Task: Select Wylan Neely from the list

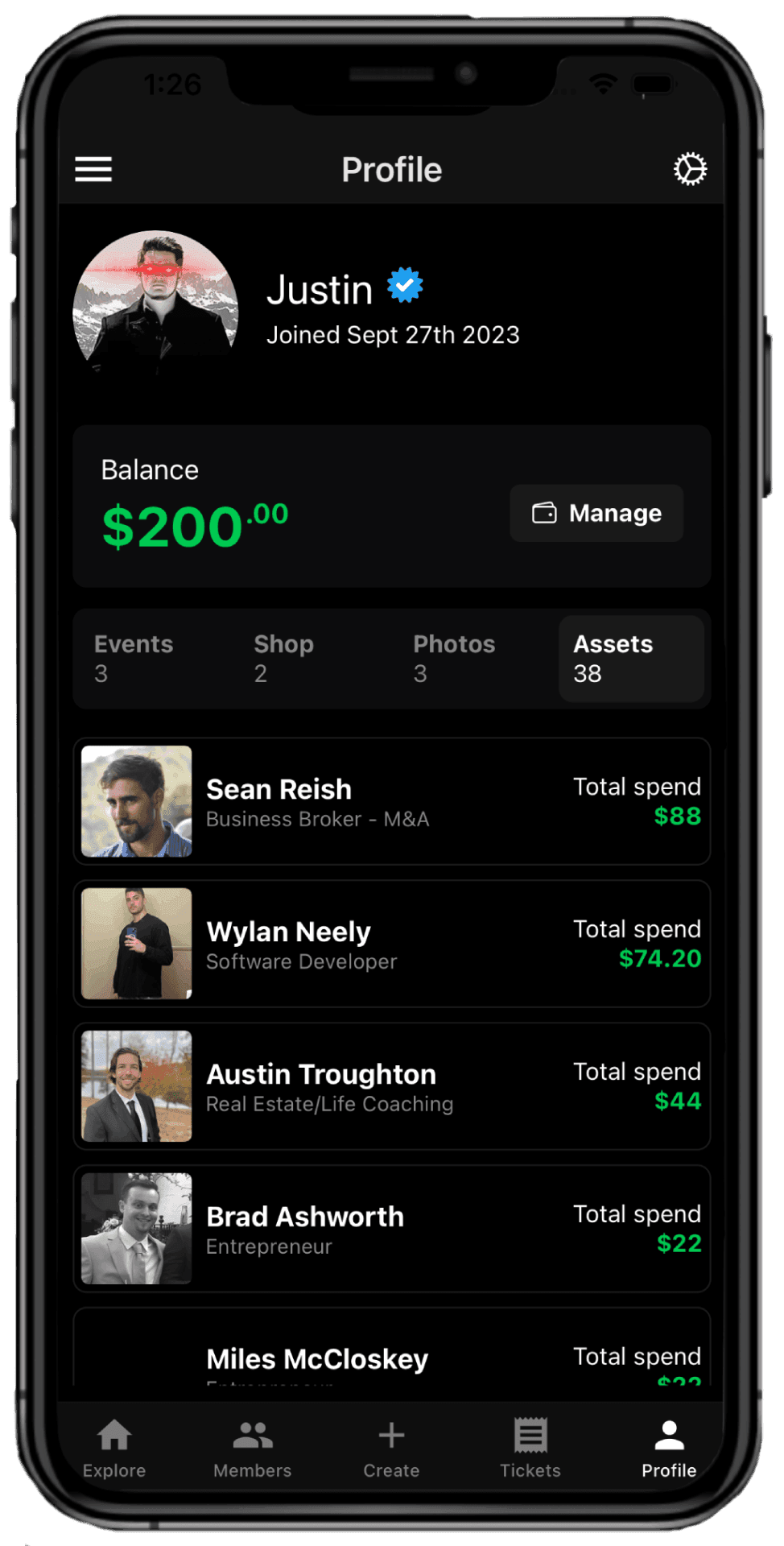Action: click(x=391, y=944)
